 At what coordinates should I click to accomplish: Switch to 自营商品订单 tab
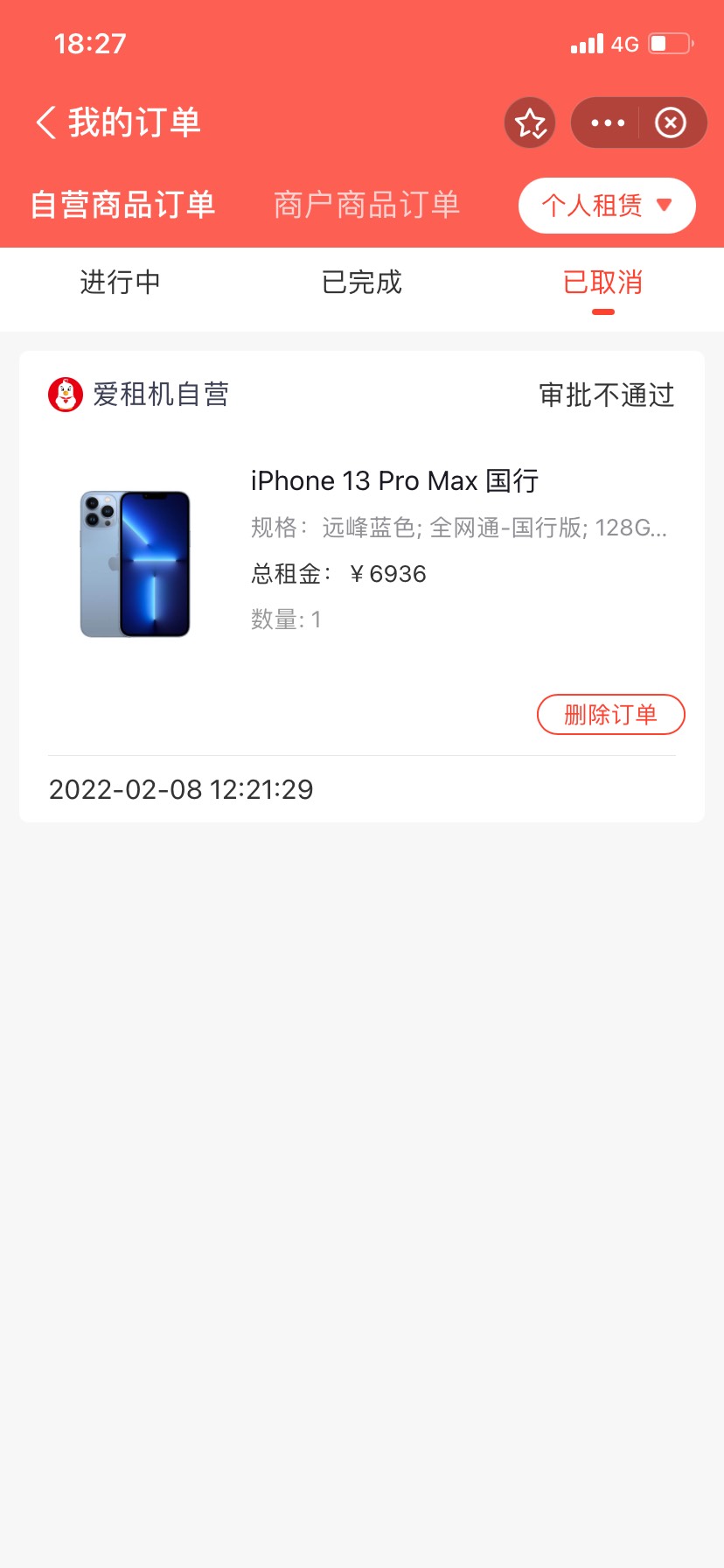coord(122,205)
